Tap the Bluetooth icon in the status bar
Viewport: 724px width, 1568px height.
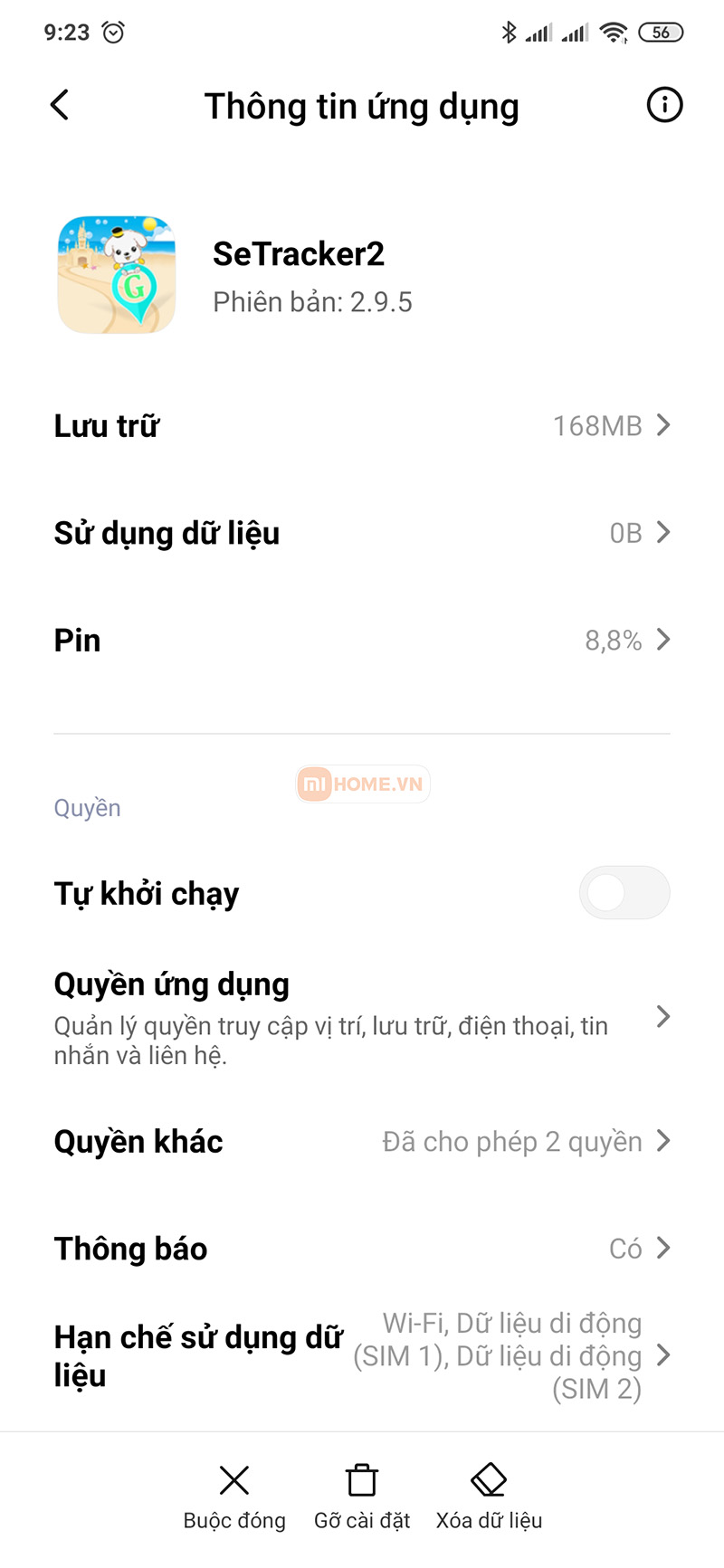510,32
